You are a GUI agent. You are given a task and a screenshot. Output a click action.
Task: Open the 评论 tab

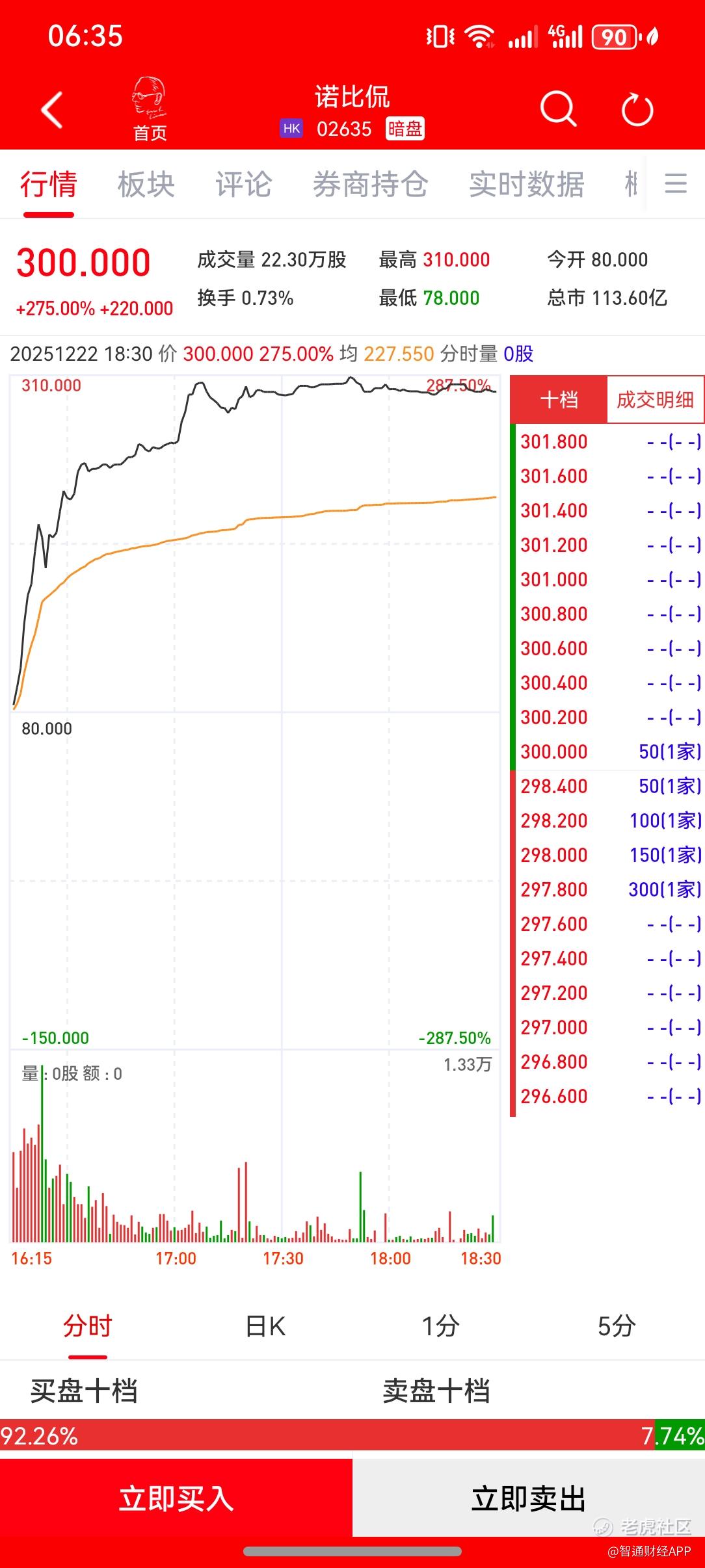click(x=244, y=185)
